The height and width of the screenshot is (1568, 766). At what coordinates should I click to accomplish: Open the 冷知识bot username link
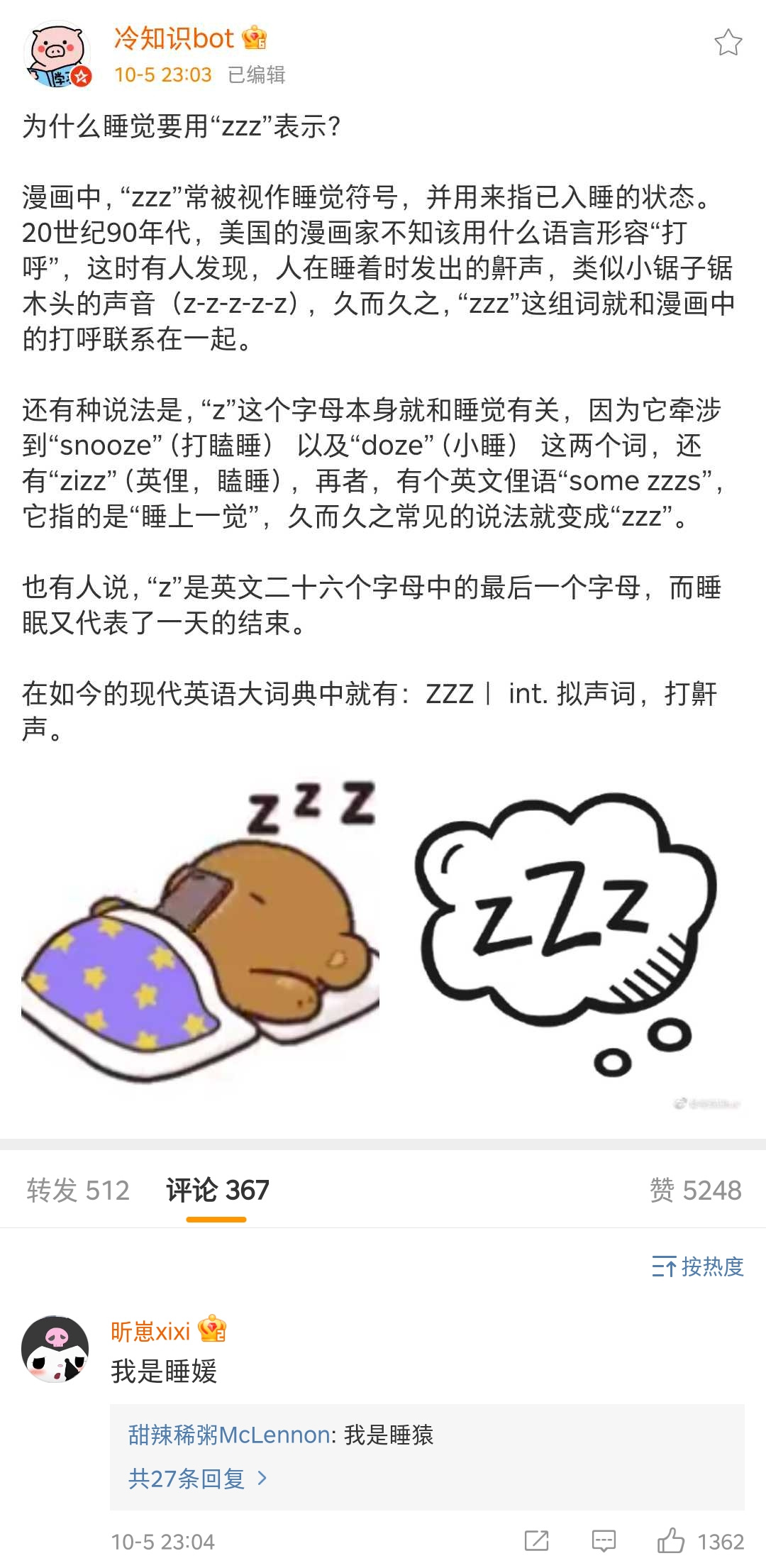coord(174,38)
